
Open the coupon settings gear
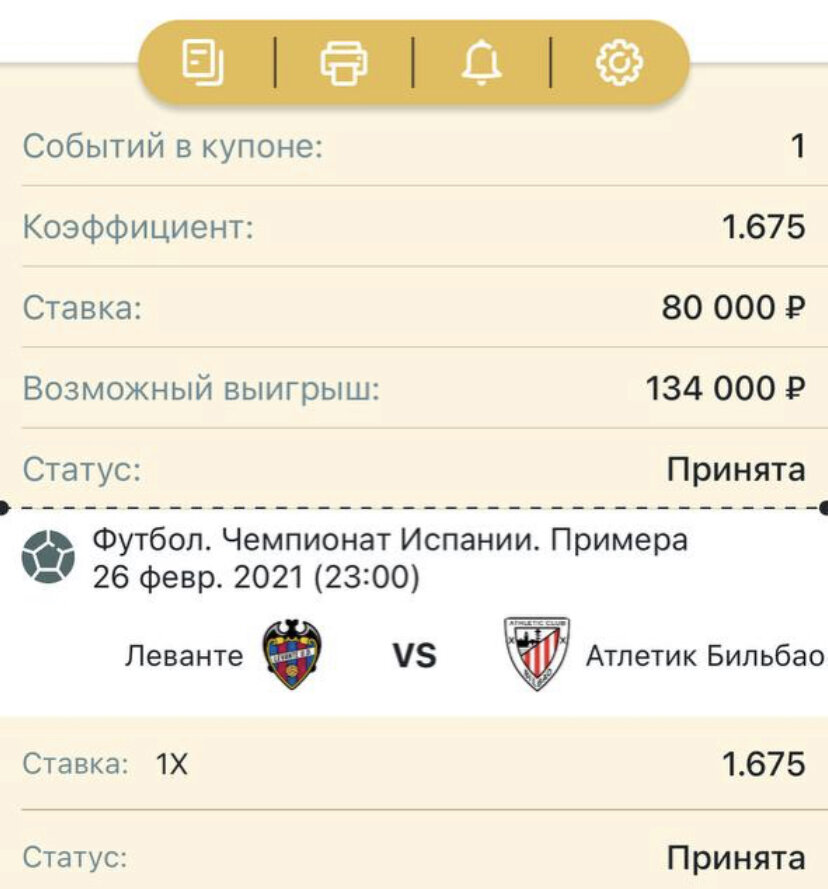620,64
